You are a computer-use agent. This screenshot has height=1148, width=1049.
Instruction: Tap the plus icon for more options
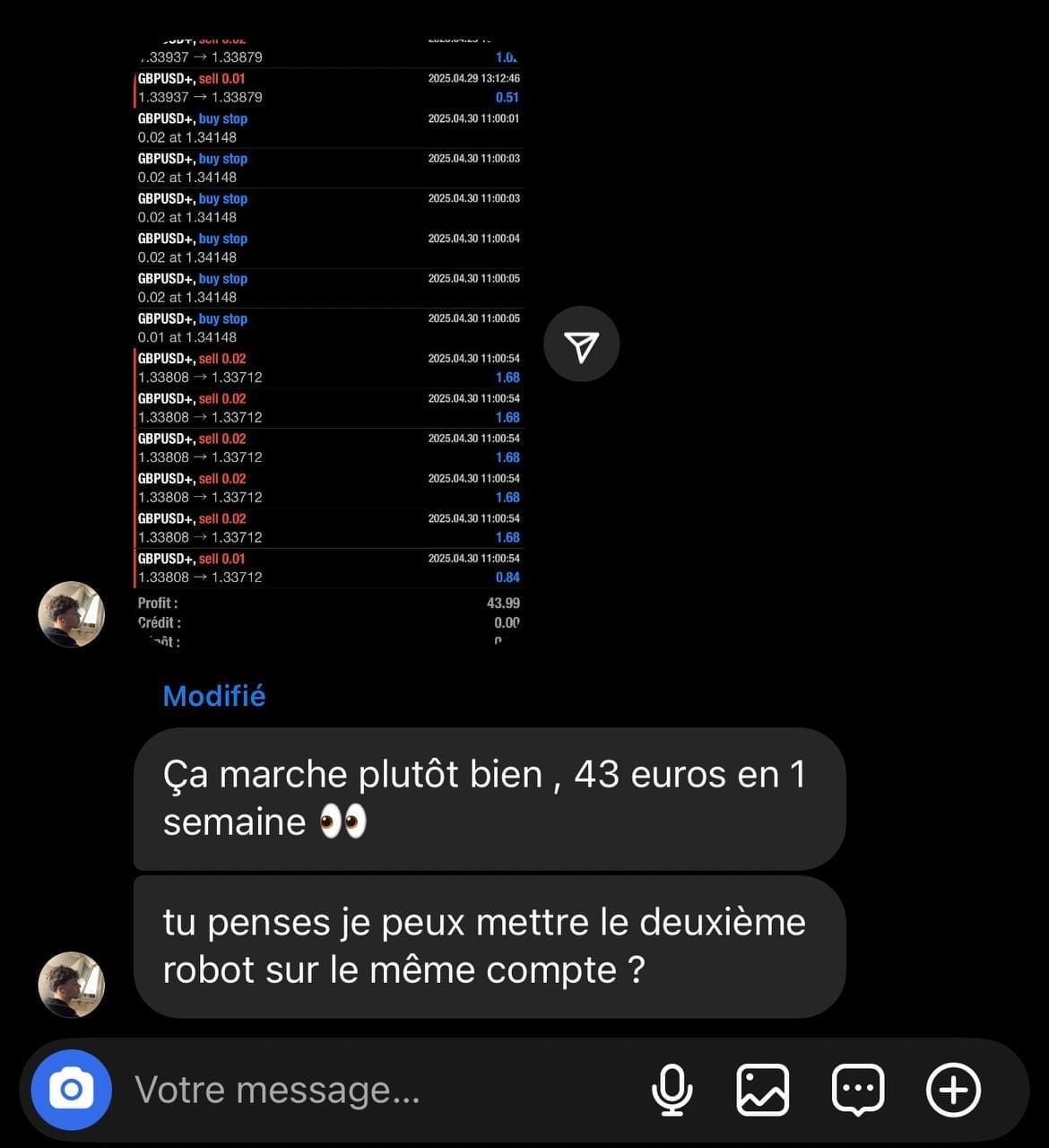(953, 1090)
